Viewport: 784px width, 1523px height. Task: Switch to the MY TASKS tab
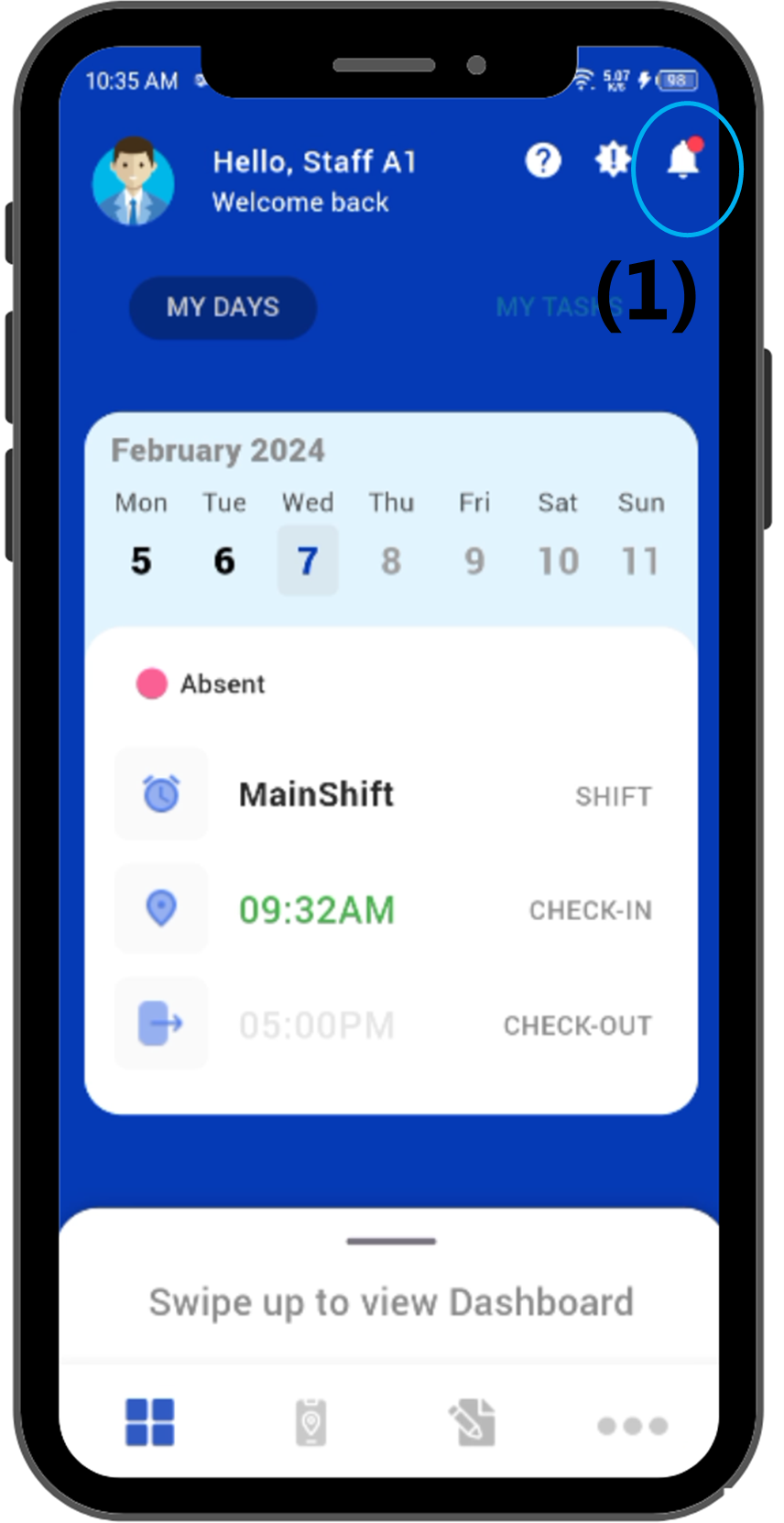[x=560, y=307]
